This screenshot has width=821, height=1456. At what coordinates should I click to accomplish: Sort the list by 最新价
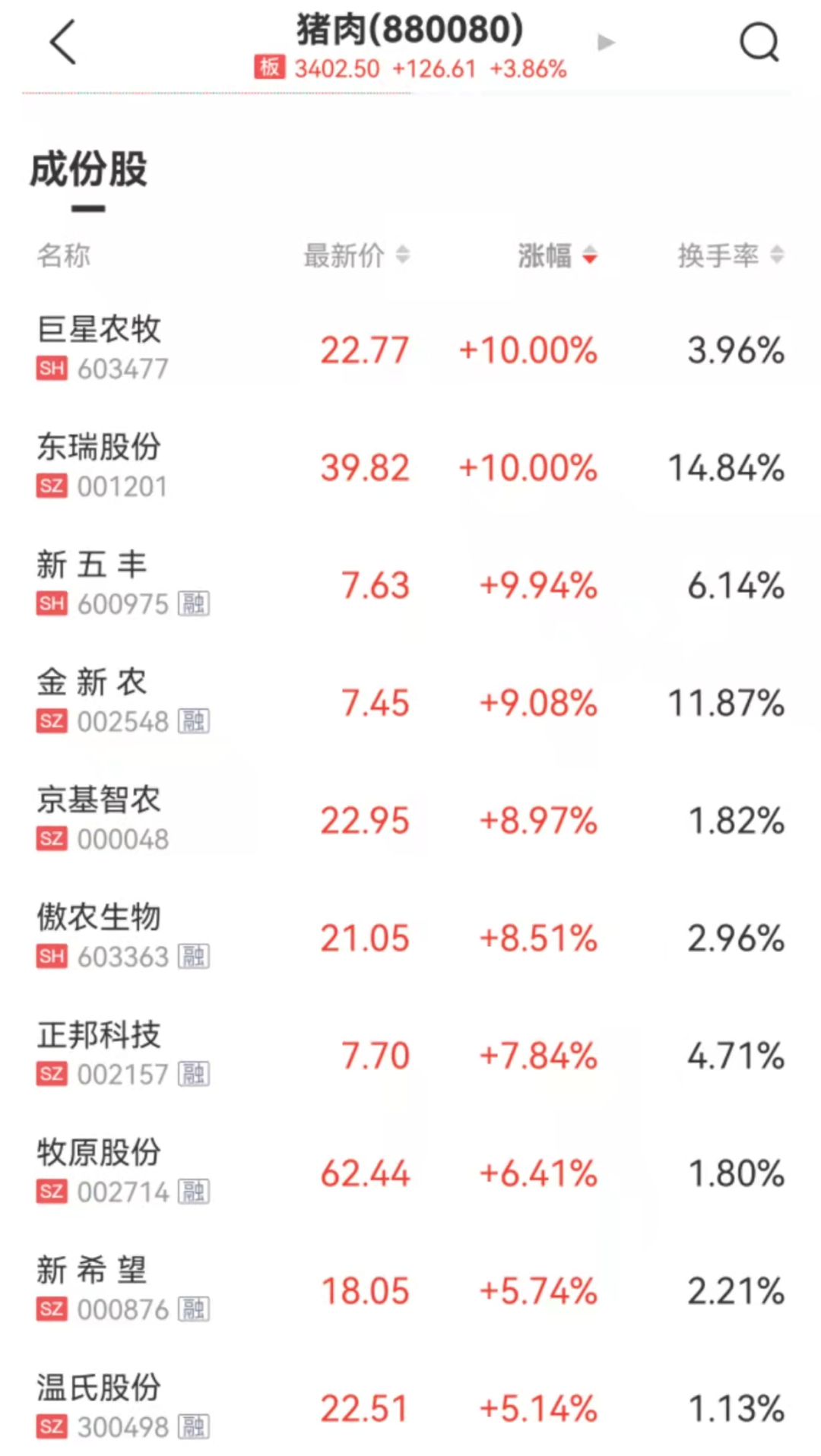click(x=356, y=255)
